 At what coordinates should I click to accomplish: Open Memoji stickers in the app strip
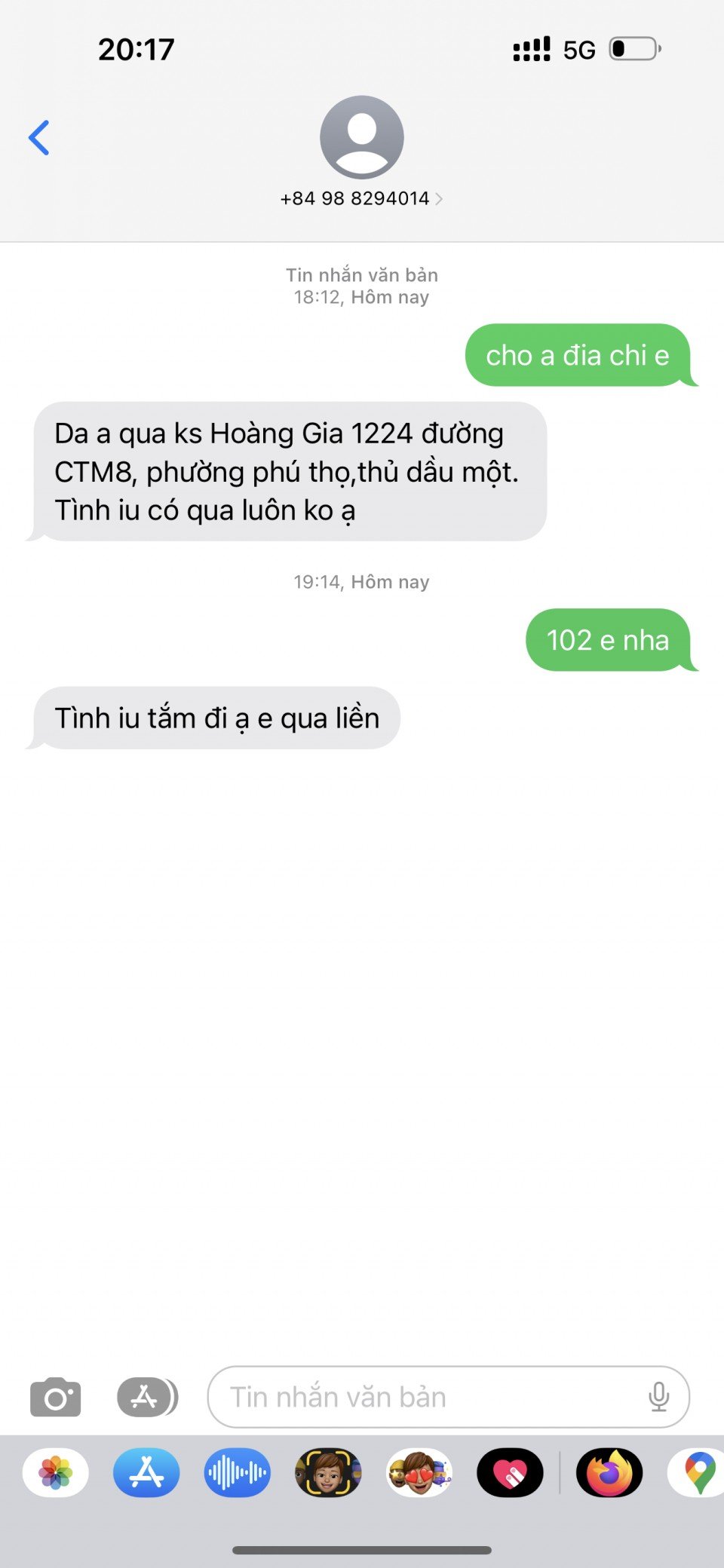click(x=419, y=1472)
